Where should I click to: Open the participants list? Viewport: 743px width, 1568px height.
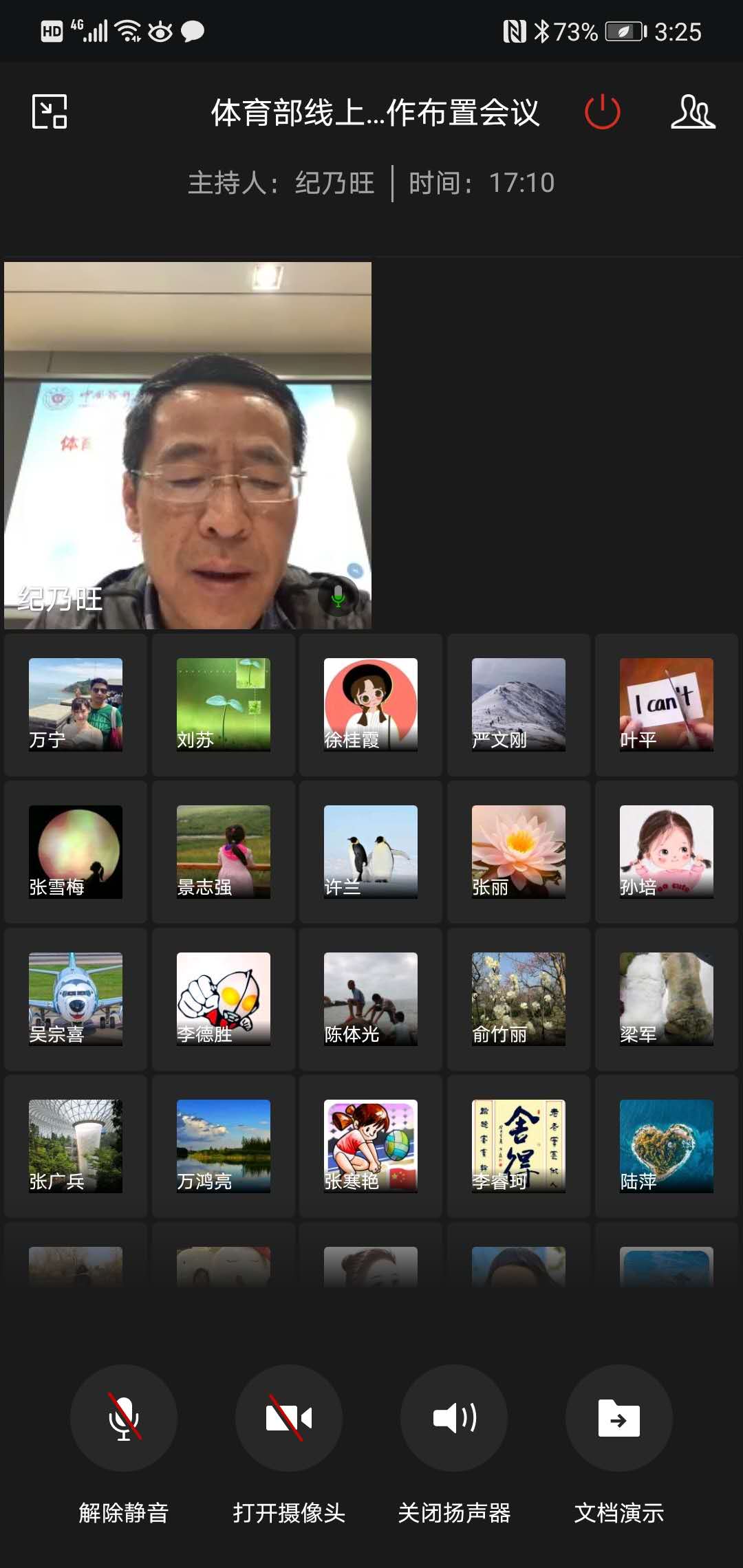[693, 111]
